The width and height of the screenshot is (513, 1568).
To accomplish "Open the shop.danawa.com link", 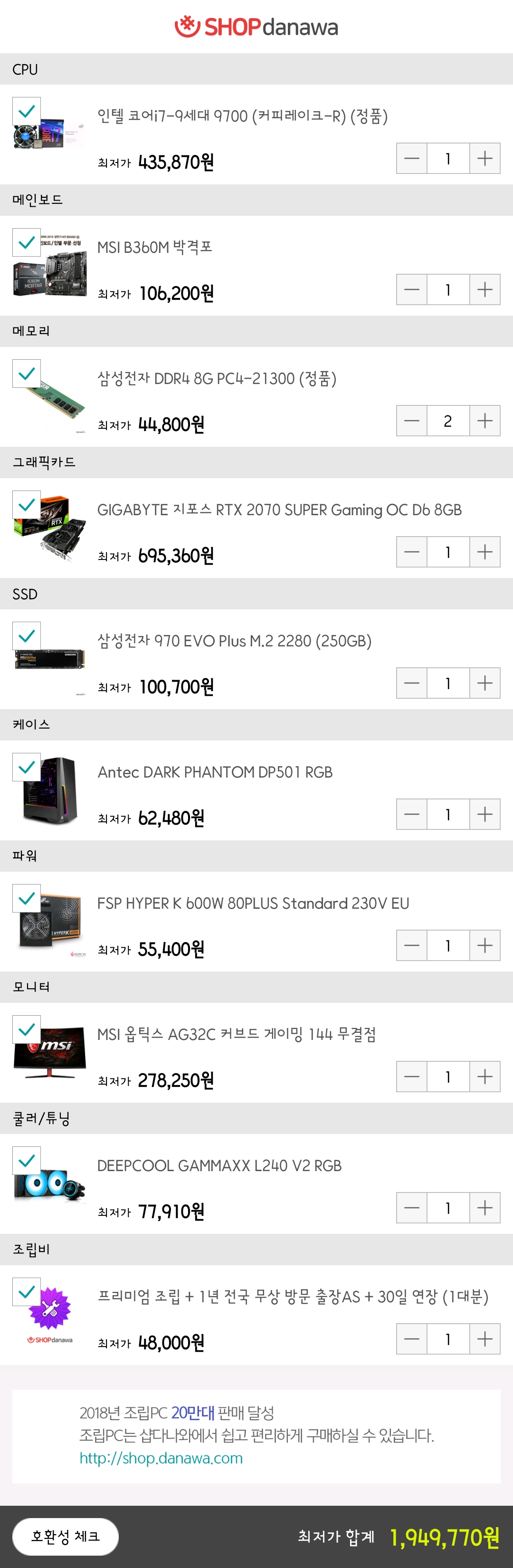I will 161,1458.
